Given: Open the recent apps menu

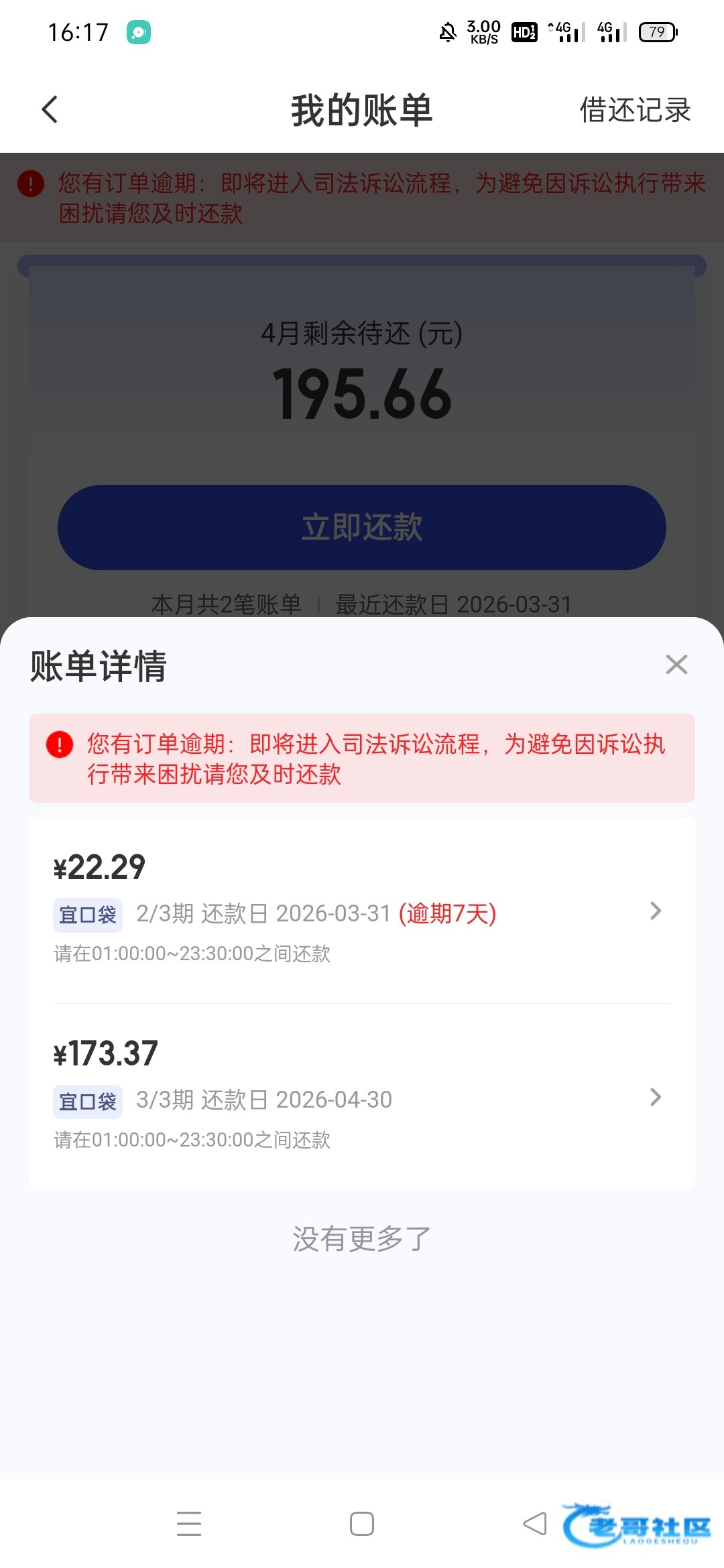Looking at the screenshot, I should (189, 1524).
